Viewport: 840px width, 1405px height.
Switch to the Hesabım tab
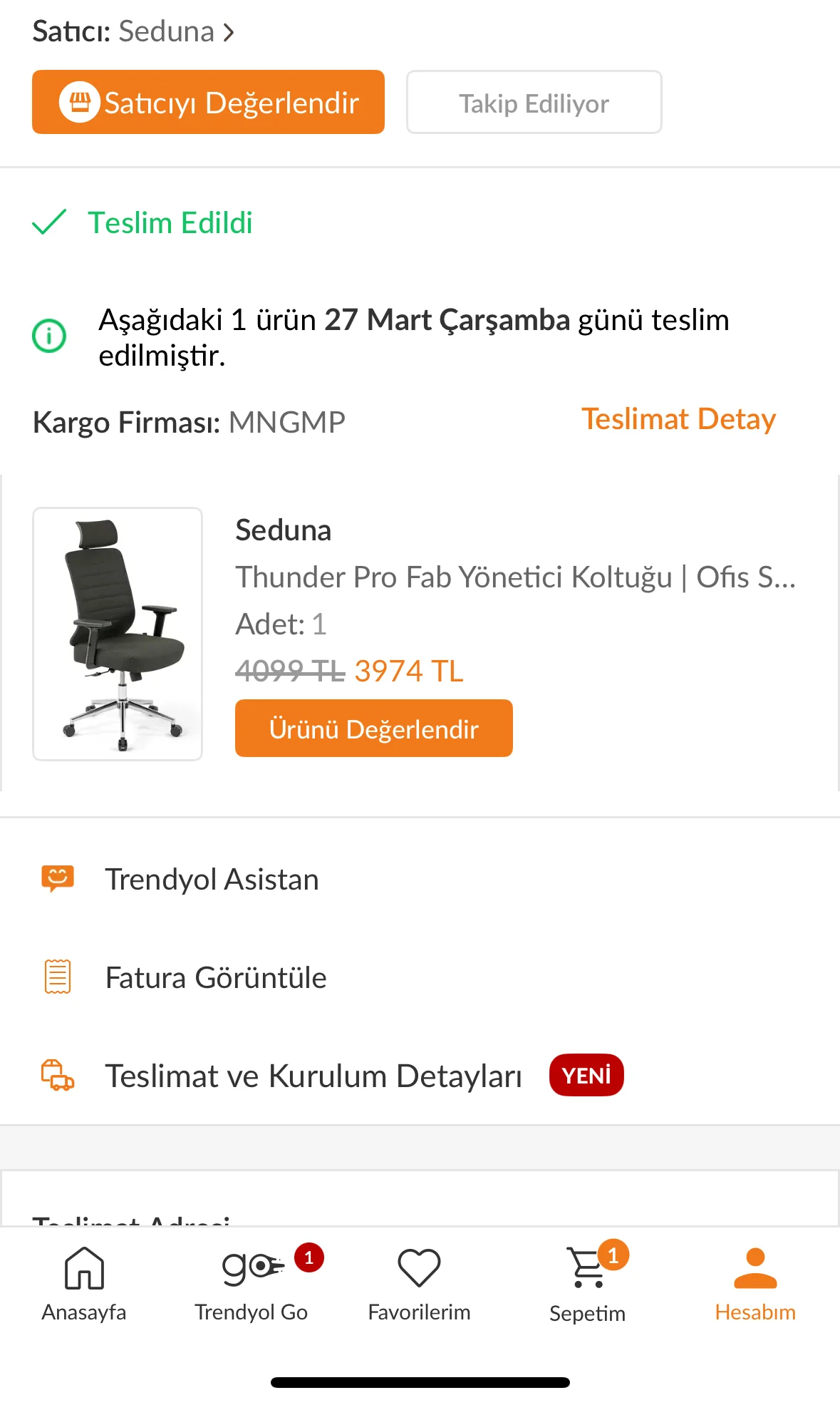coord(755,1285)
